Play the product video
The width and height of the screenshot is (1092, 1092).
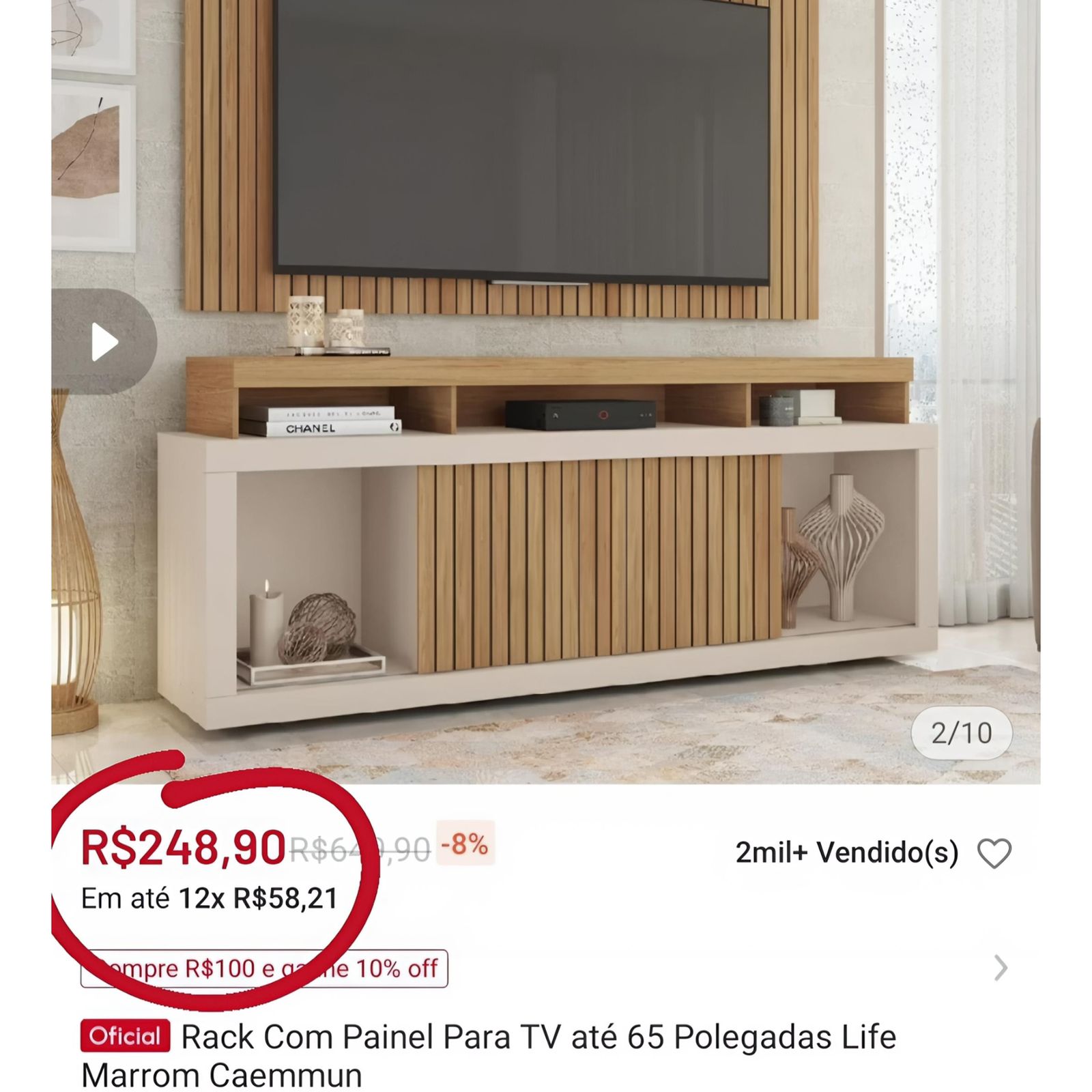pyautogui.click(x=104, y=342)
